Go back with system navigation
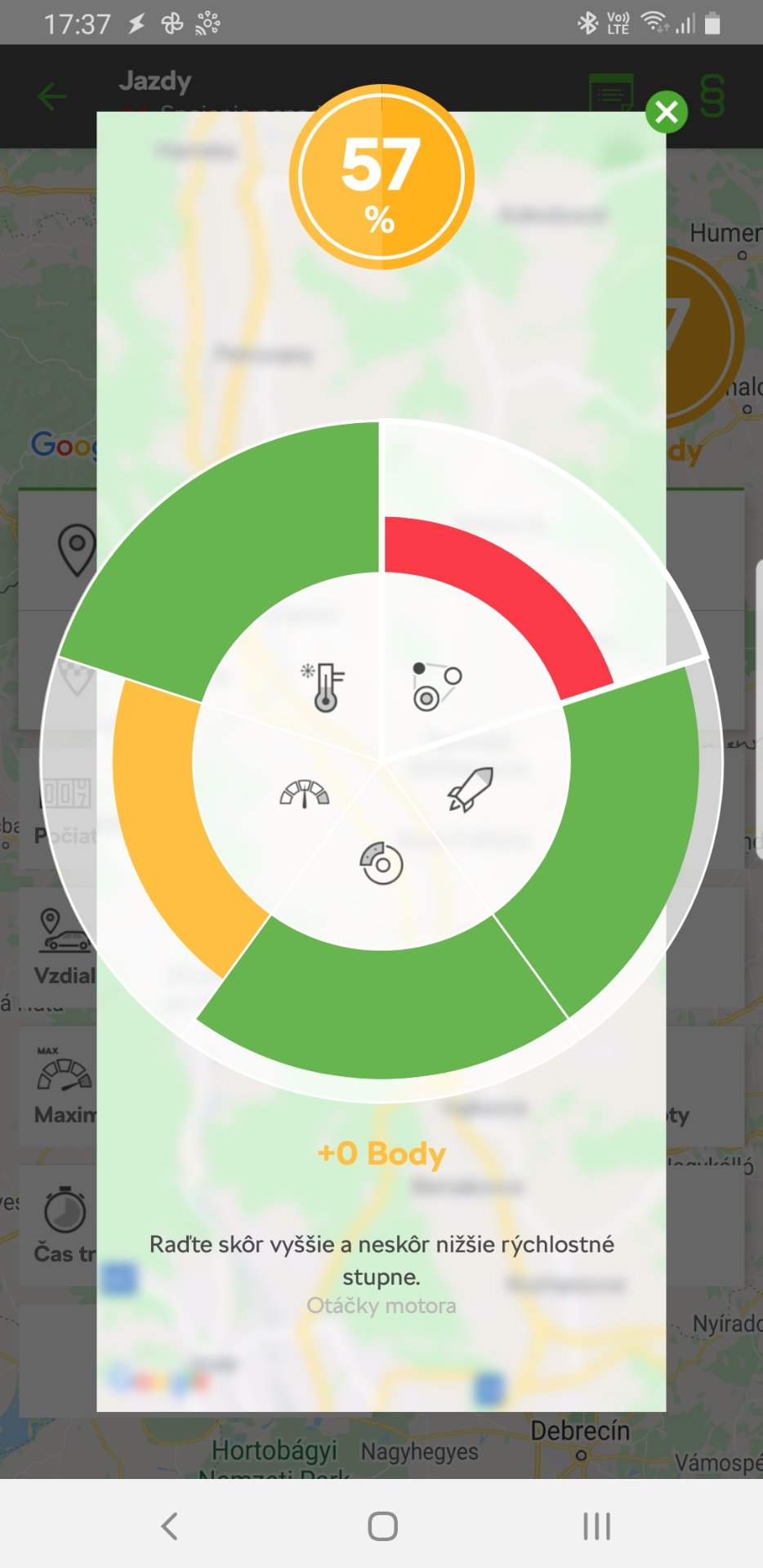The width and height of the screenshot is (763, 1568). pyautogui.click(x=169, y=1526)
